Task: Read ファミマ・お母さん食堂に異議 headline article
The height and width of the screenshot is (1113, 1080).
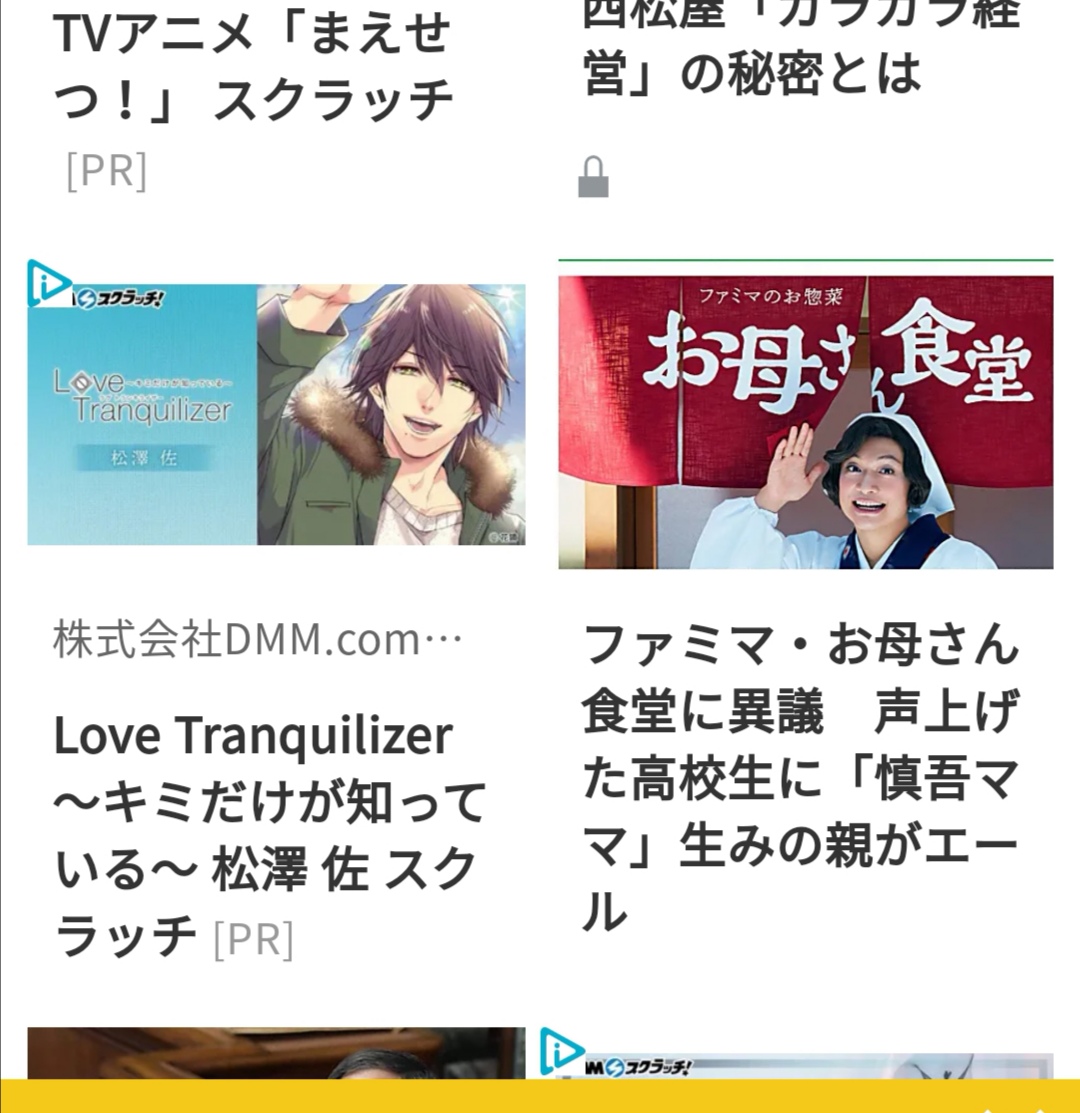Action: tap(800, 777)
